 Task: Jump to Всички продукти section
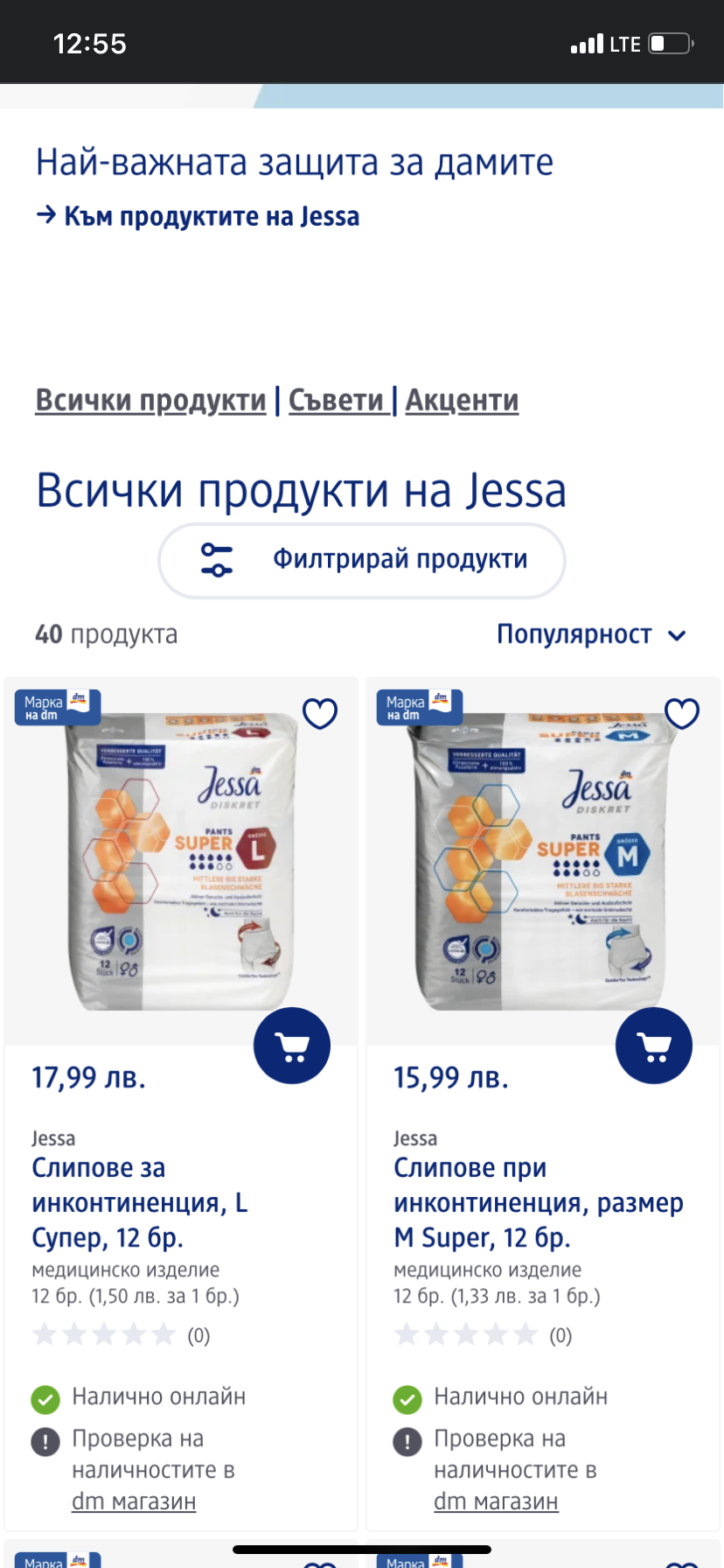(150, 400)
